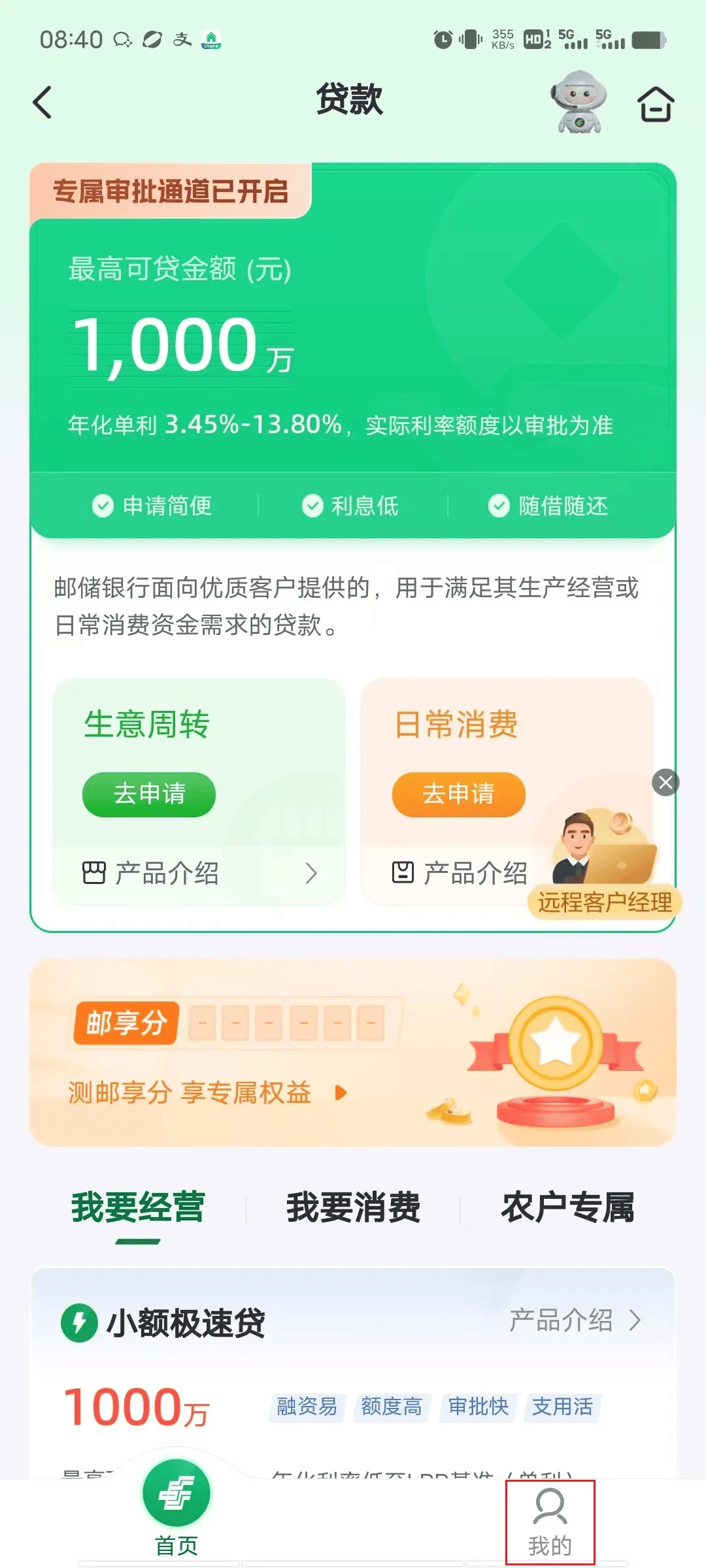706x1568 pixels.
Task: Select the 申请简便 checkmark badge
Action: point(103,505)
